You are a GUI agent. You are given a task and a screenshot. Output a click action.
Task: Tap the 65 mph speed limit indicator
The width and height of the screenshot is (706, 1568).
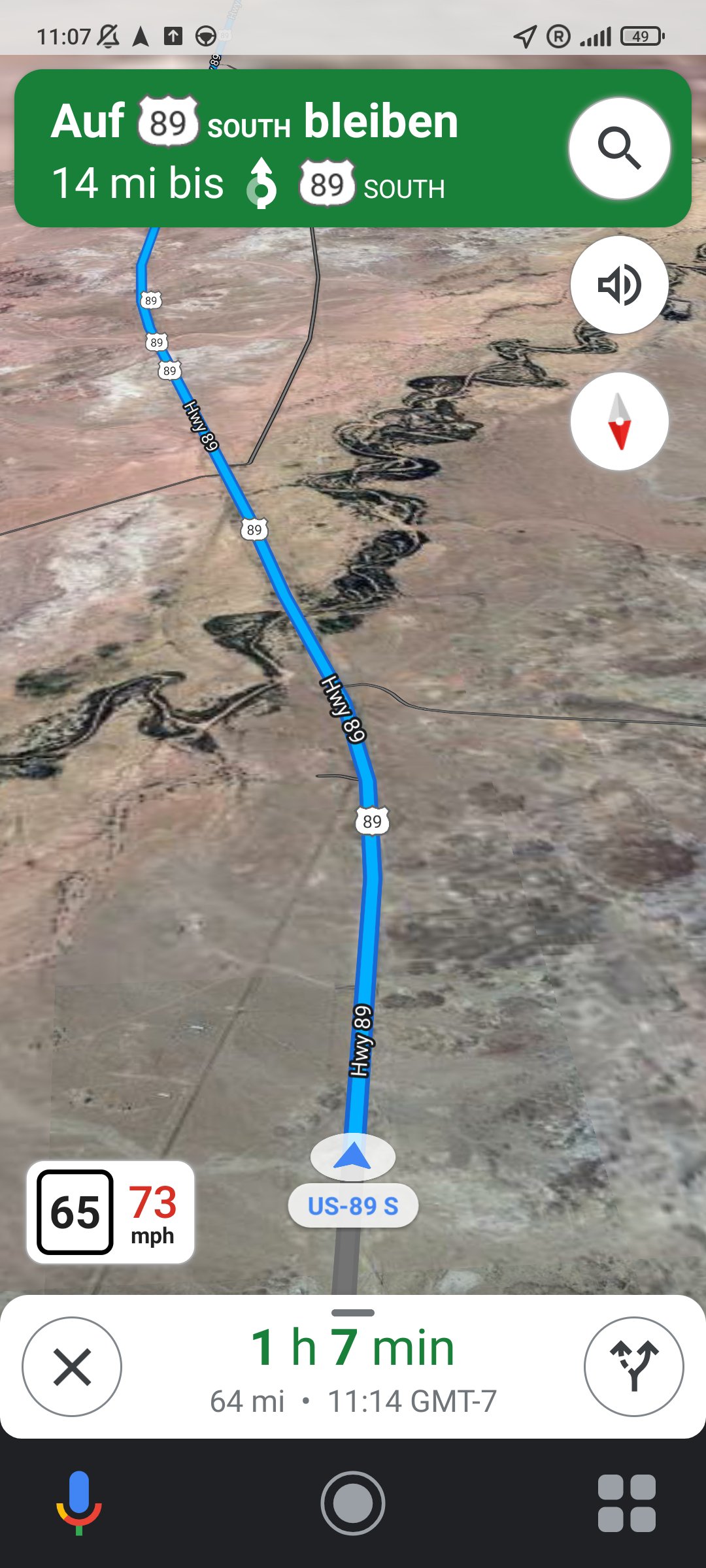pyautogui.click(x=75, y=1212)
